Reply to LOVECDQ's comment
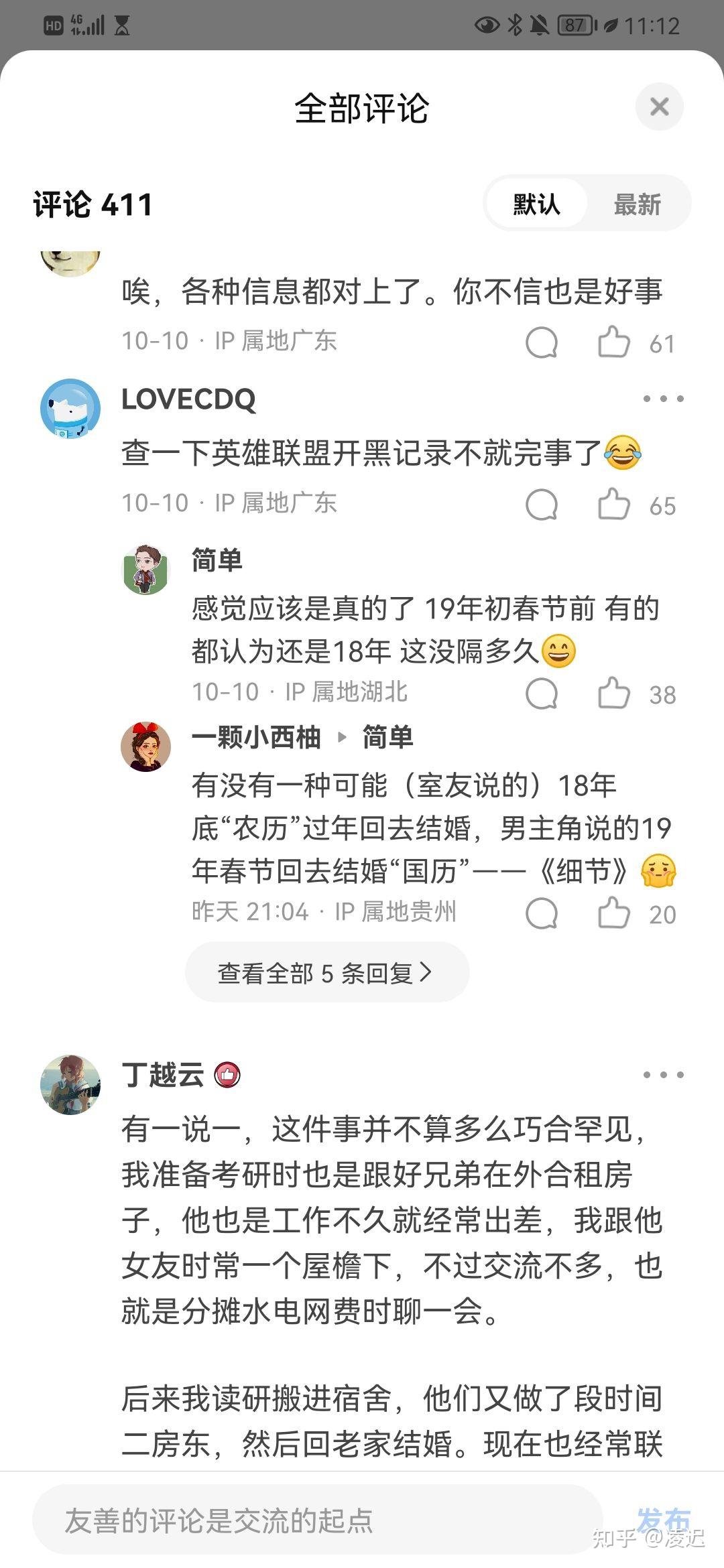The image size is (724, 1568). (x=542, y=504)
